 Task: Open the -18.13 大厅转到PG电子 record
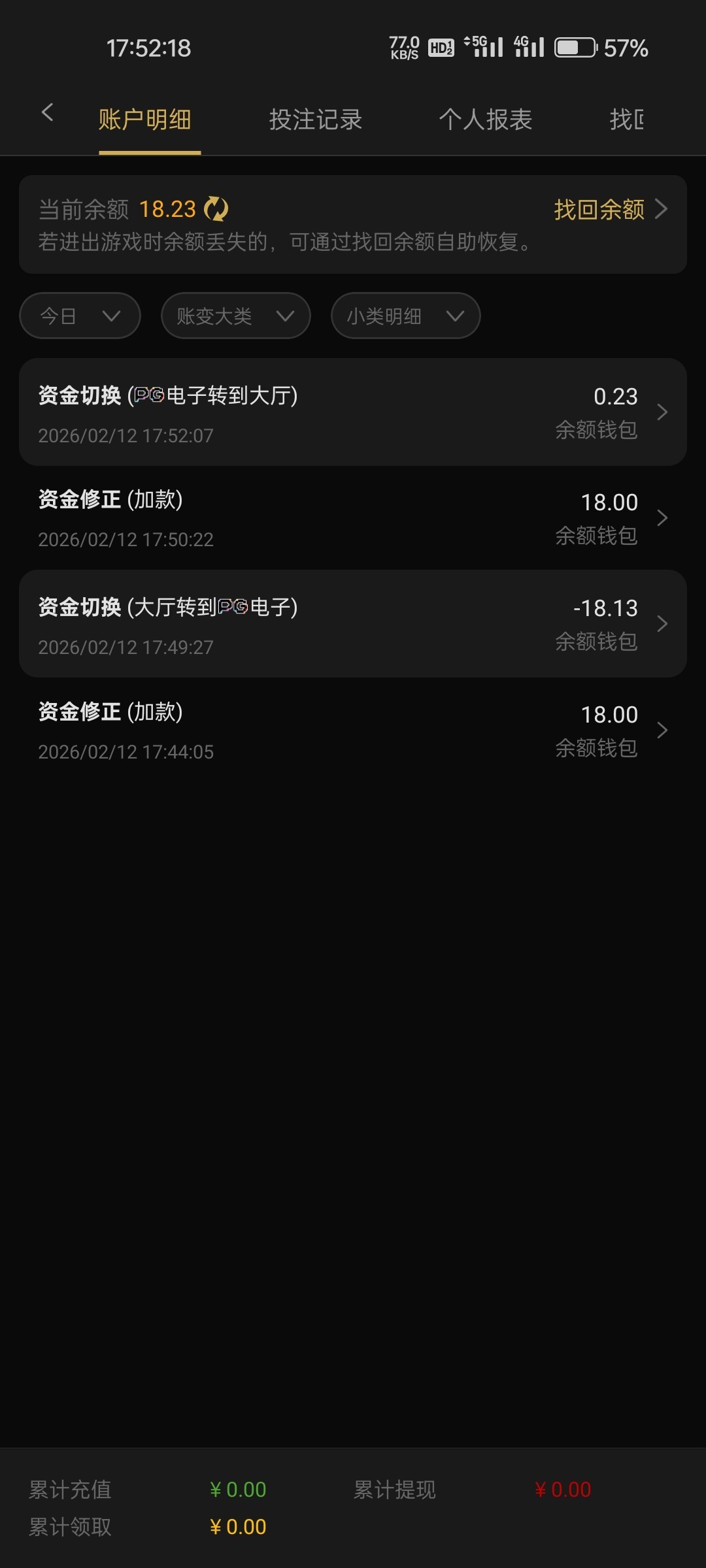coord(353,624)
